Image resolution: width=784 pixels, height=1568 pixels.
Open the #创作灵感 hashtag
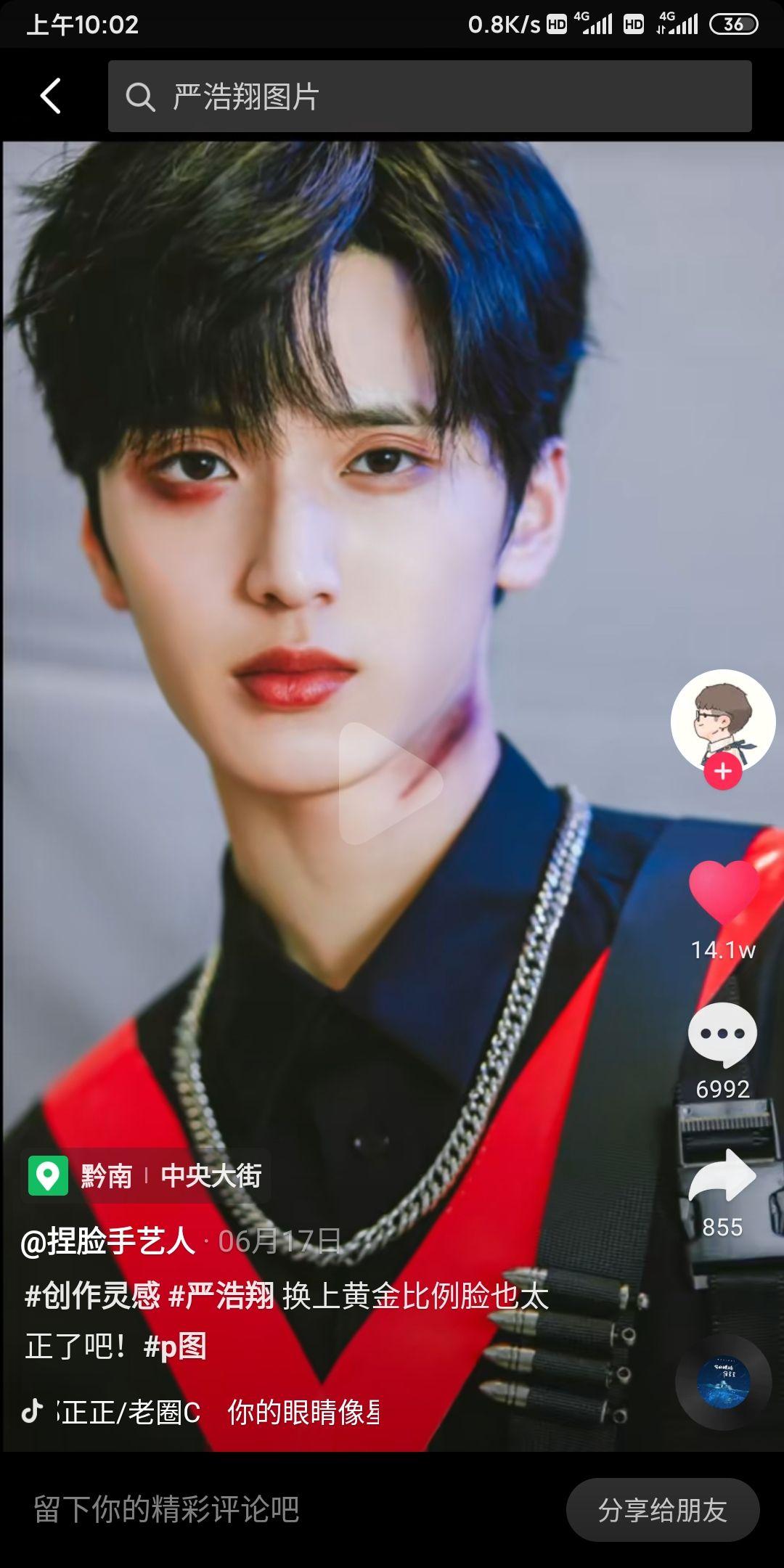point(92,1295)
